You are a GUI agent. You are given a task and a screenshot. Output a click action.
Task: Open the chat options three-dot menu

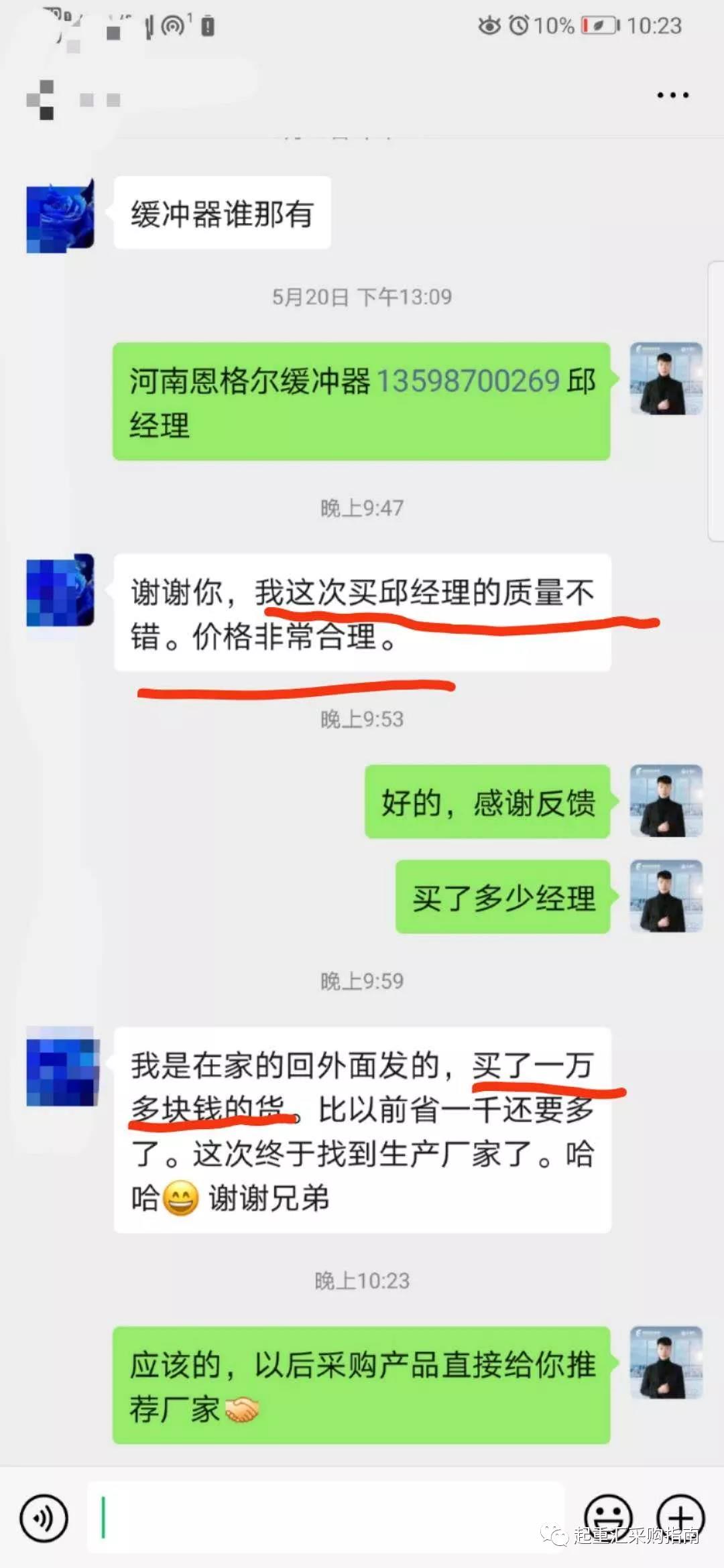point(672,96)
